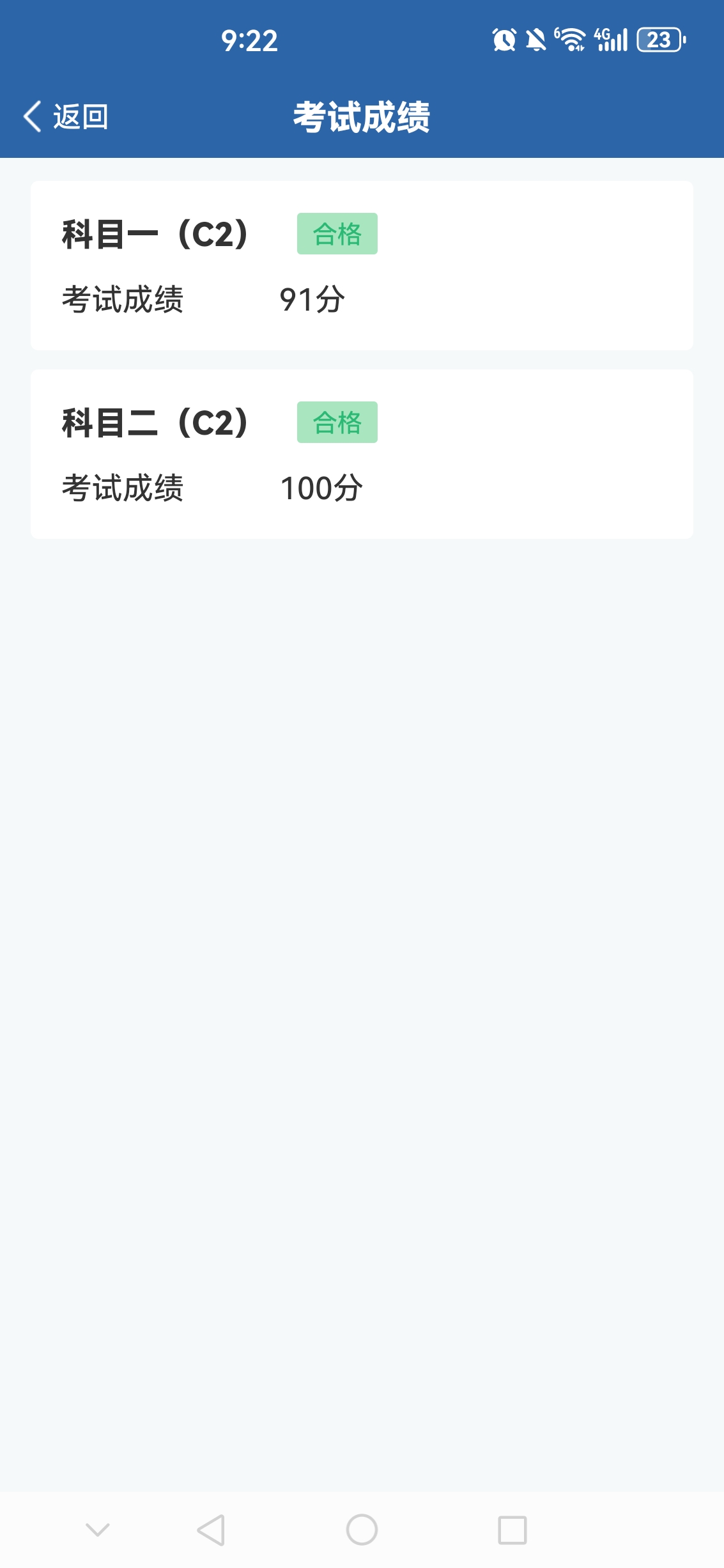The height and width of the screenshot is (1568, 724).
Task: Tap the 返回 back button
Action: click(66, 117)
